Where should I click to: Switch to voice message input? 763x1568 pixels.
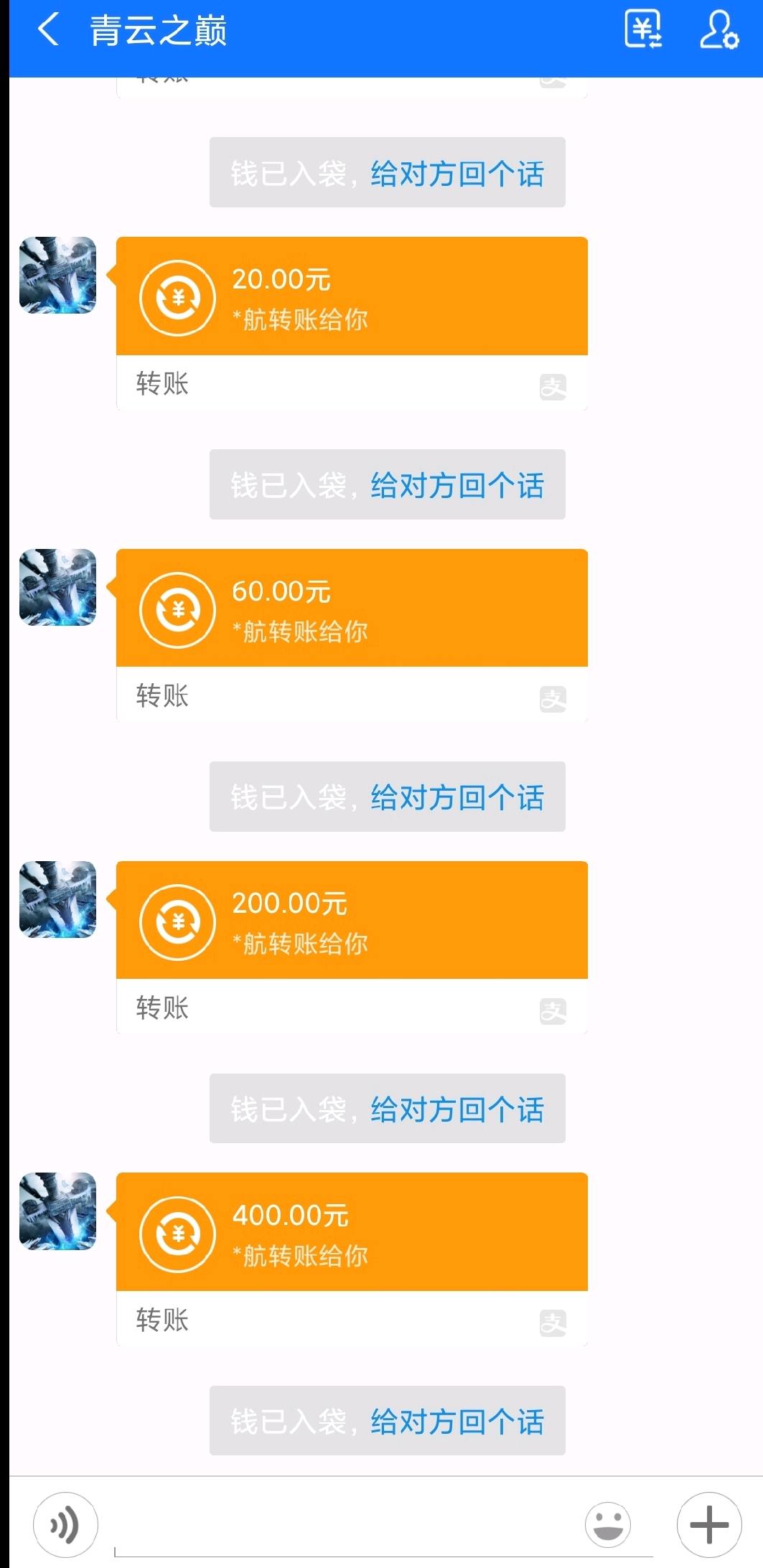65,1525
